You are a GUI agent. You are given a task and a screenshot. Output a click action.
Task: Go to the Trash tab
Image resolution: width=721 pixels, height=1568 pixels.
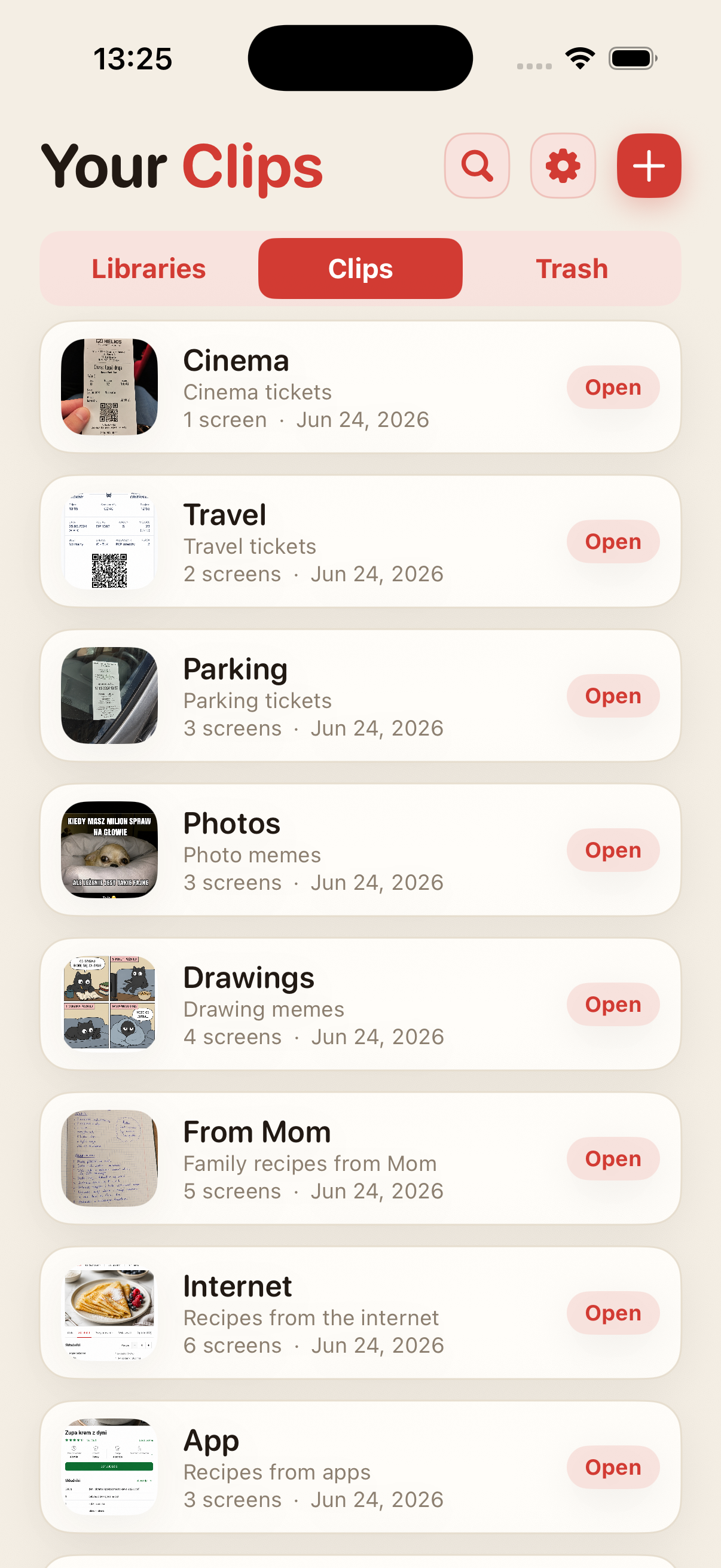(572, 269)
